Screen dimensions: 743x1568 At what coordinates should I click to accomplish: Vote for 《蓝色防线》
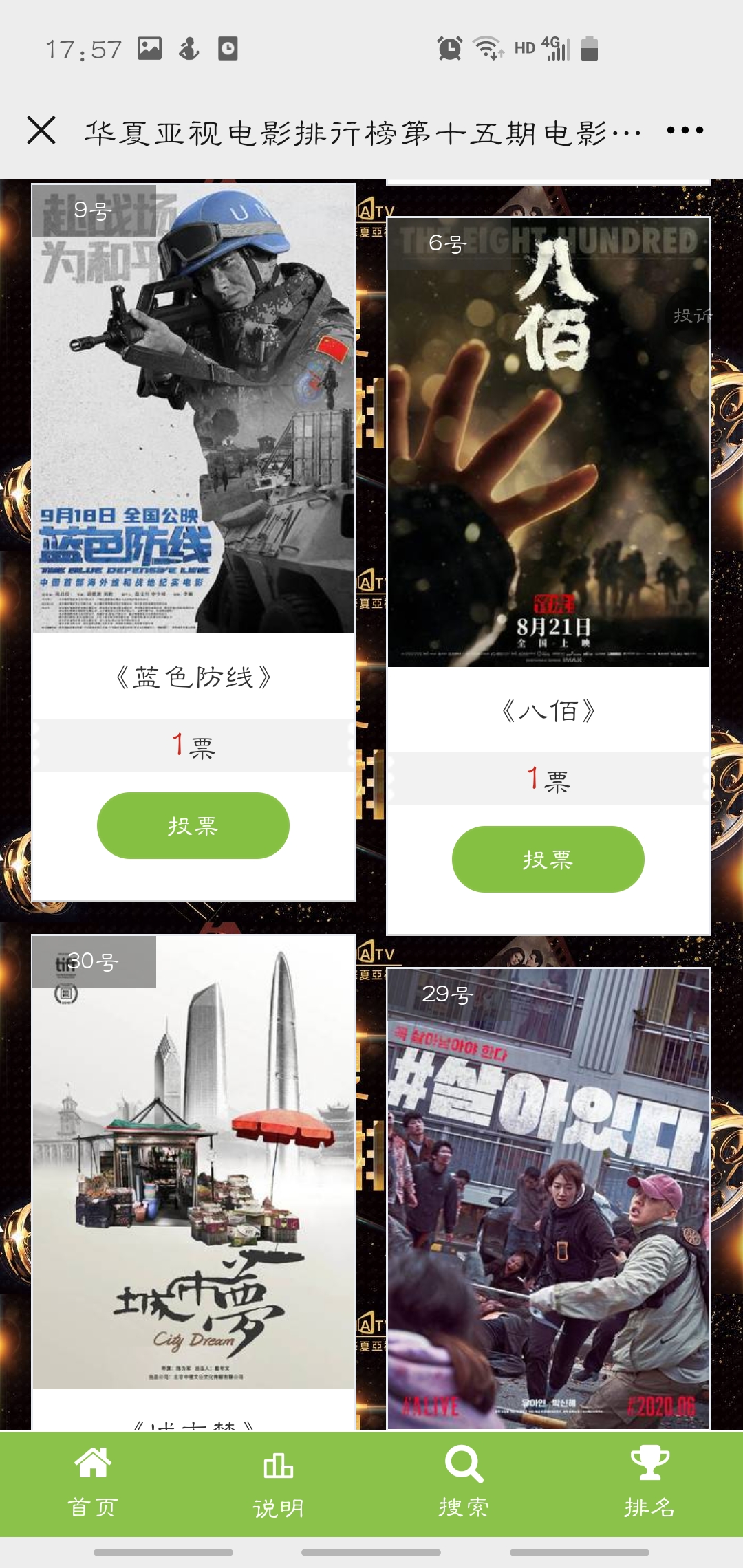193,825
